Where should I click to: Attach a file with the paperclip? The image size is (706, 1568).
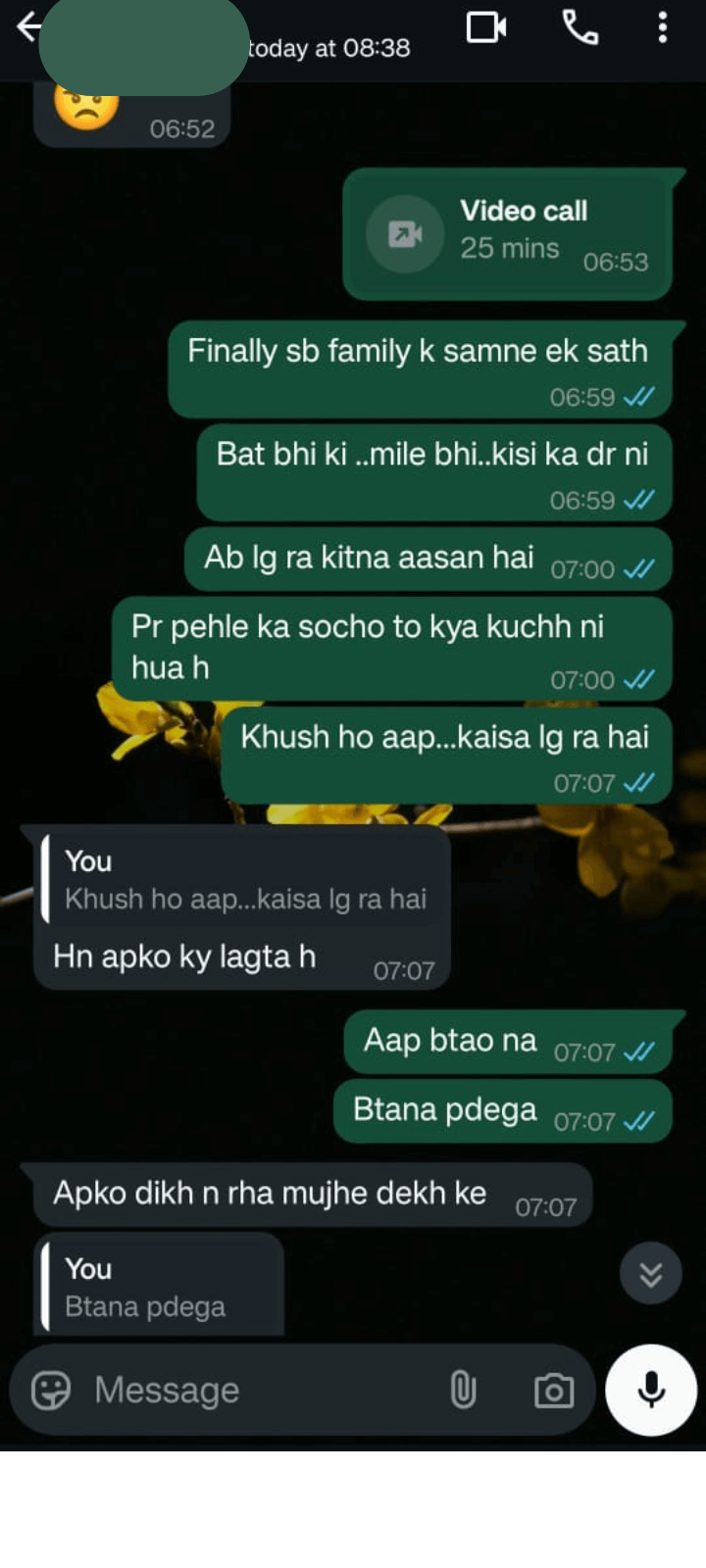(463, 1390)
